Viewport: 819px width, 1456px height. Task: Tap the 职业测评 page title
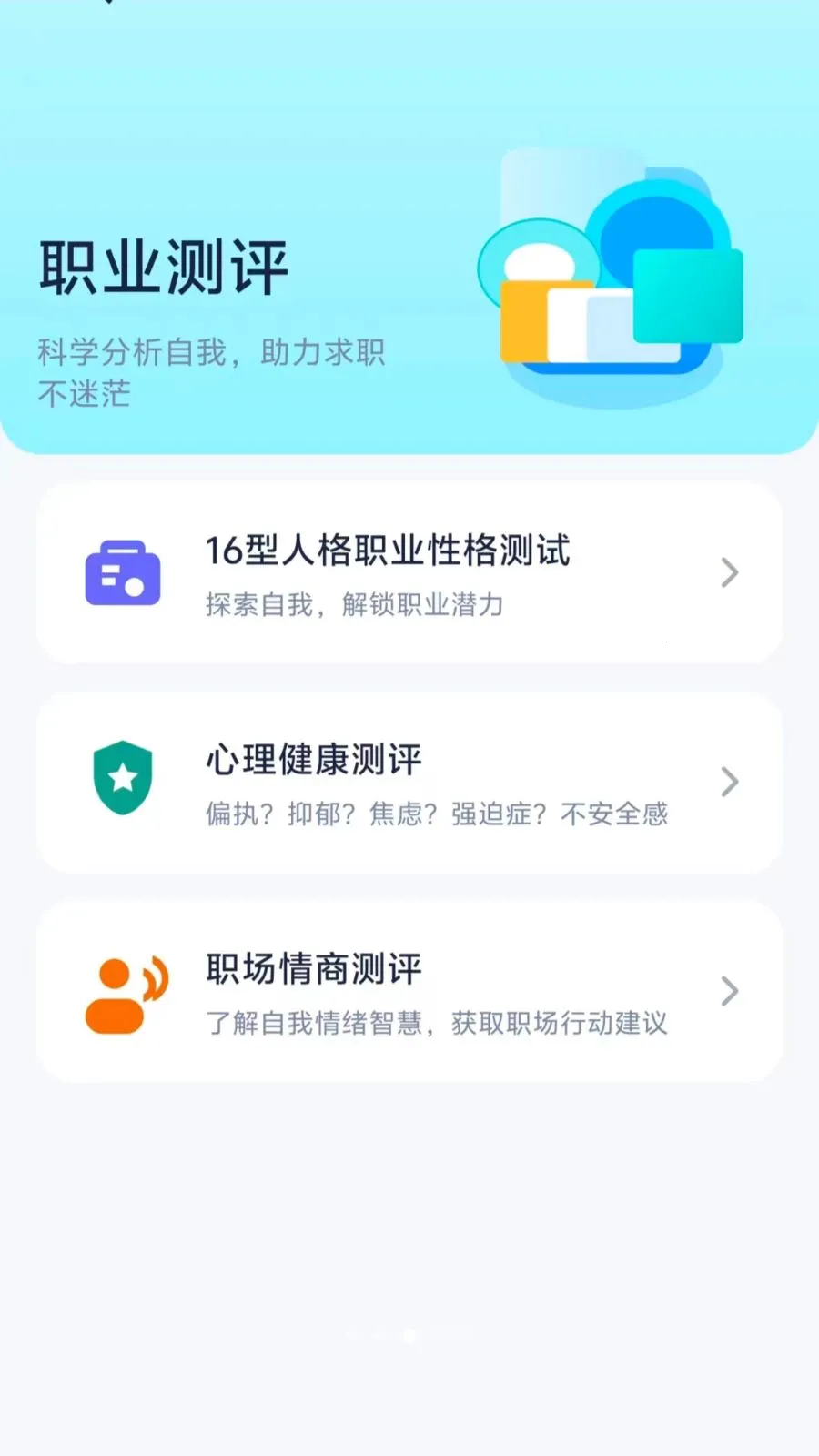coord(162,266)
